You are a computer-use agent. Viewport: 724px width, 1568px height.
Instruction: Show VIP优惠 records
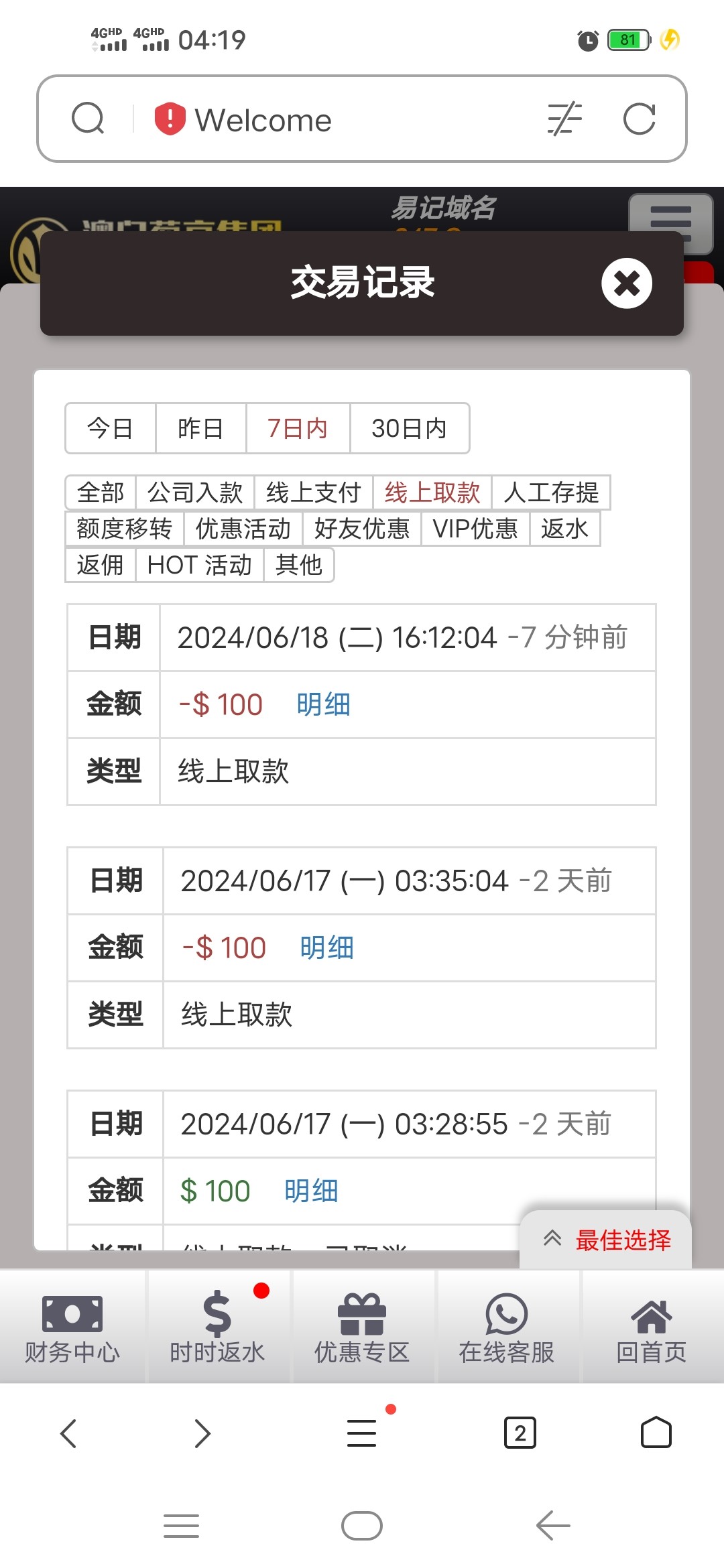(475, 529)
